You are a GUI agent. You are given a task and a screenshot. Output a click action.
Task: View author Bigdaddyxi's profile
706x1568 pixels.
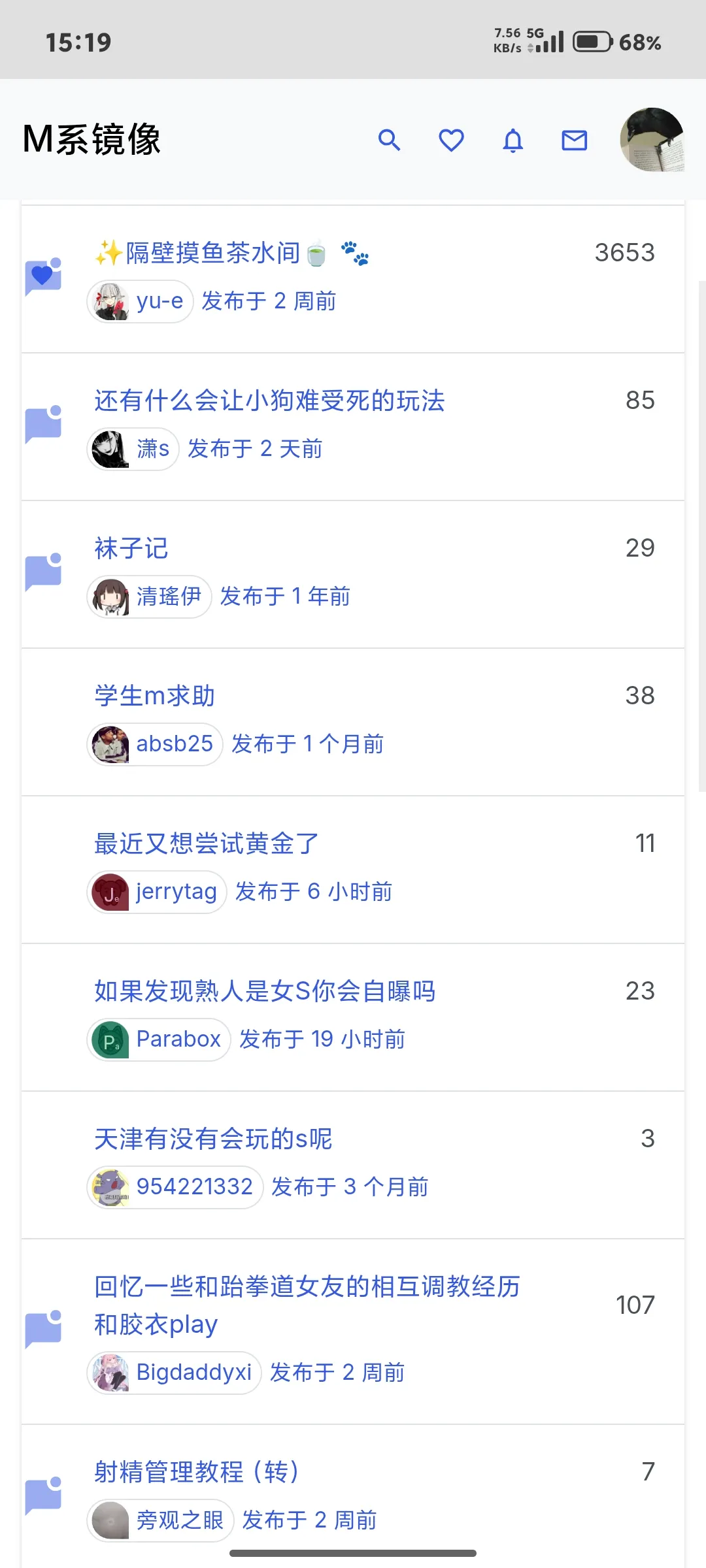[x=175, y=1373]
